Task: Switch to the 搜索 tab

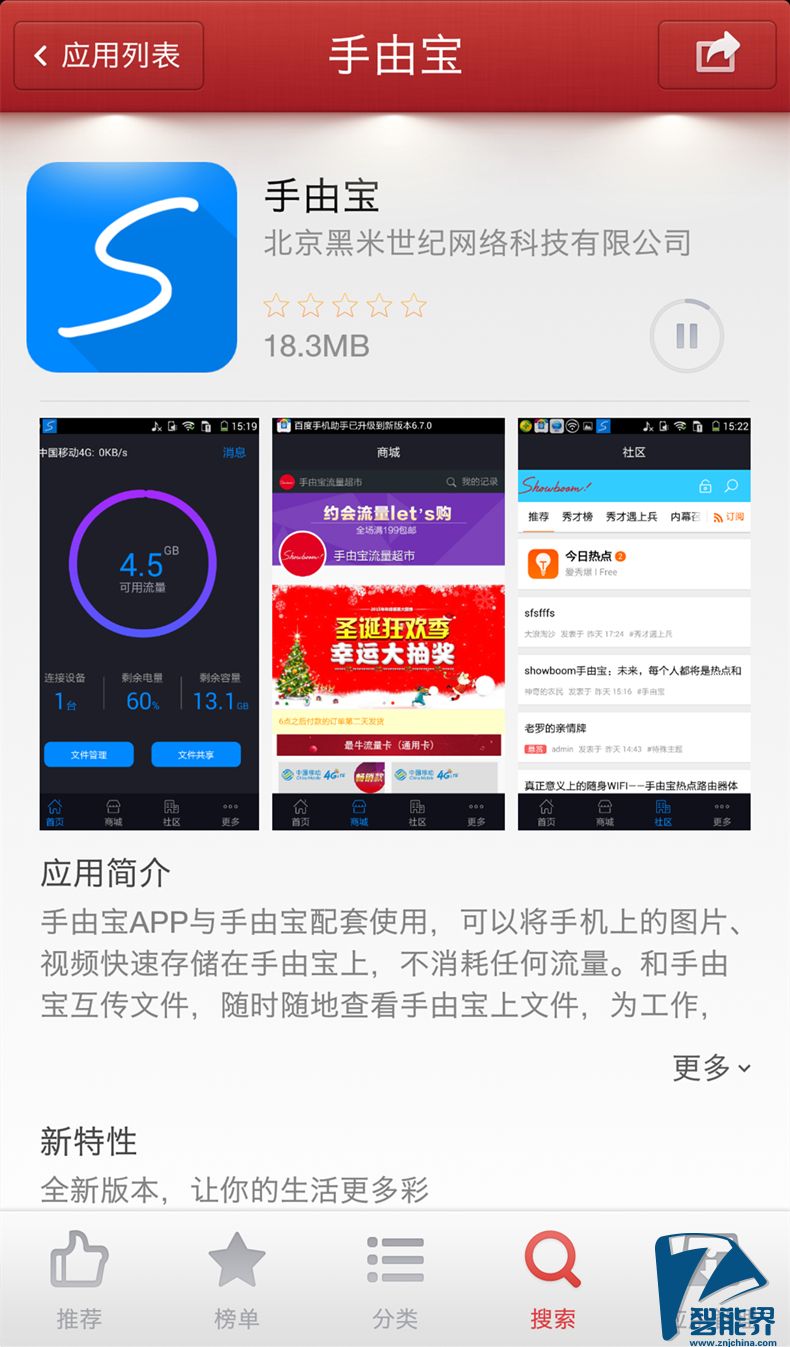Action: coord(552,1280)
